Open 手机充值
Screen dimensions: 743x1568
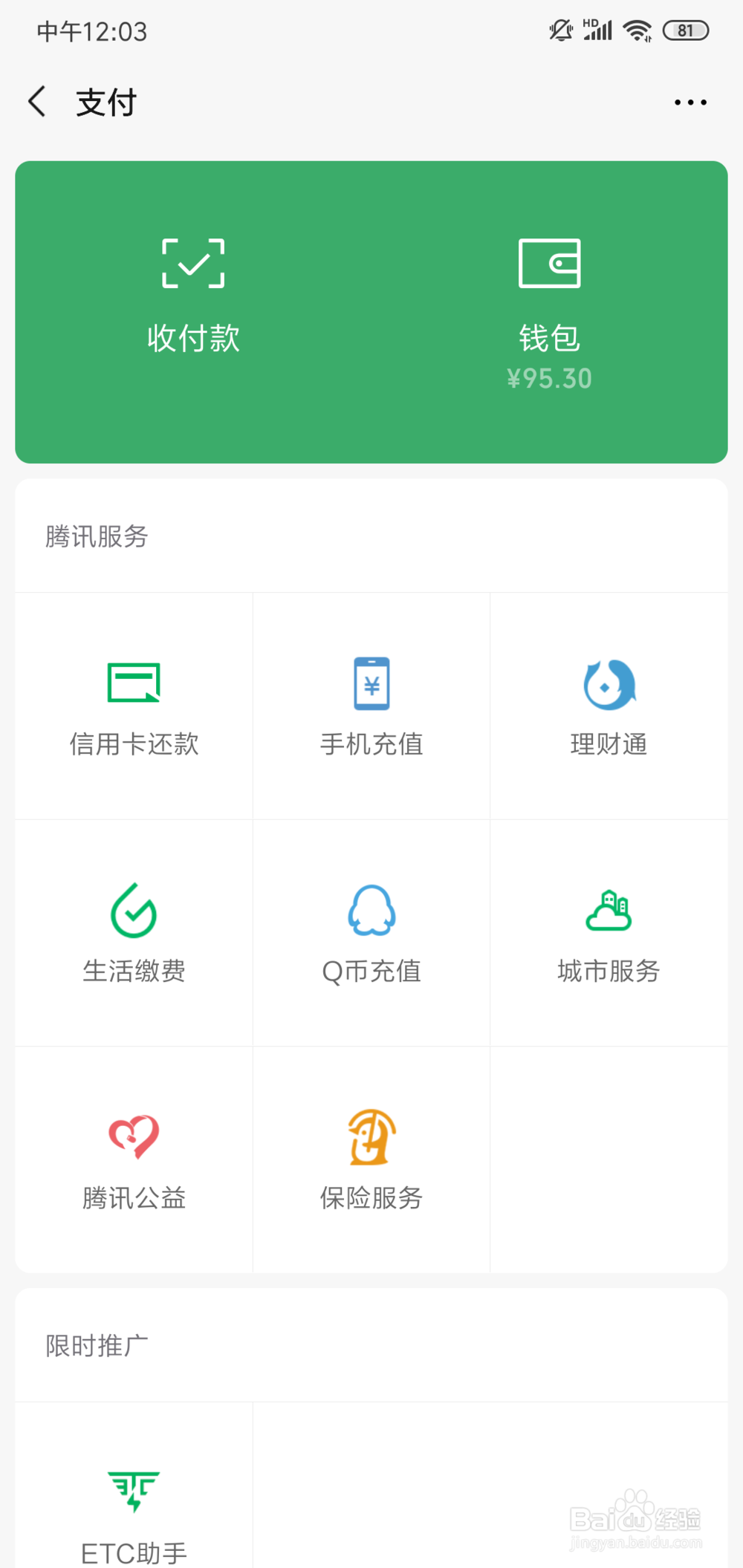[x=371, y=706]
